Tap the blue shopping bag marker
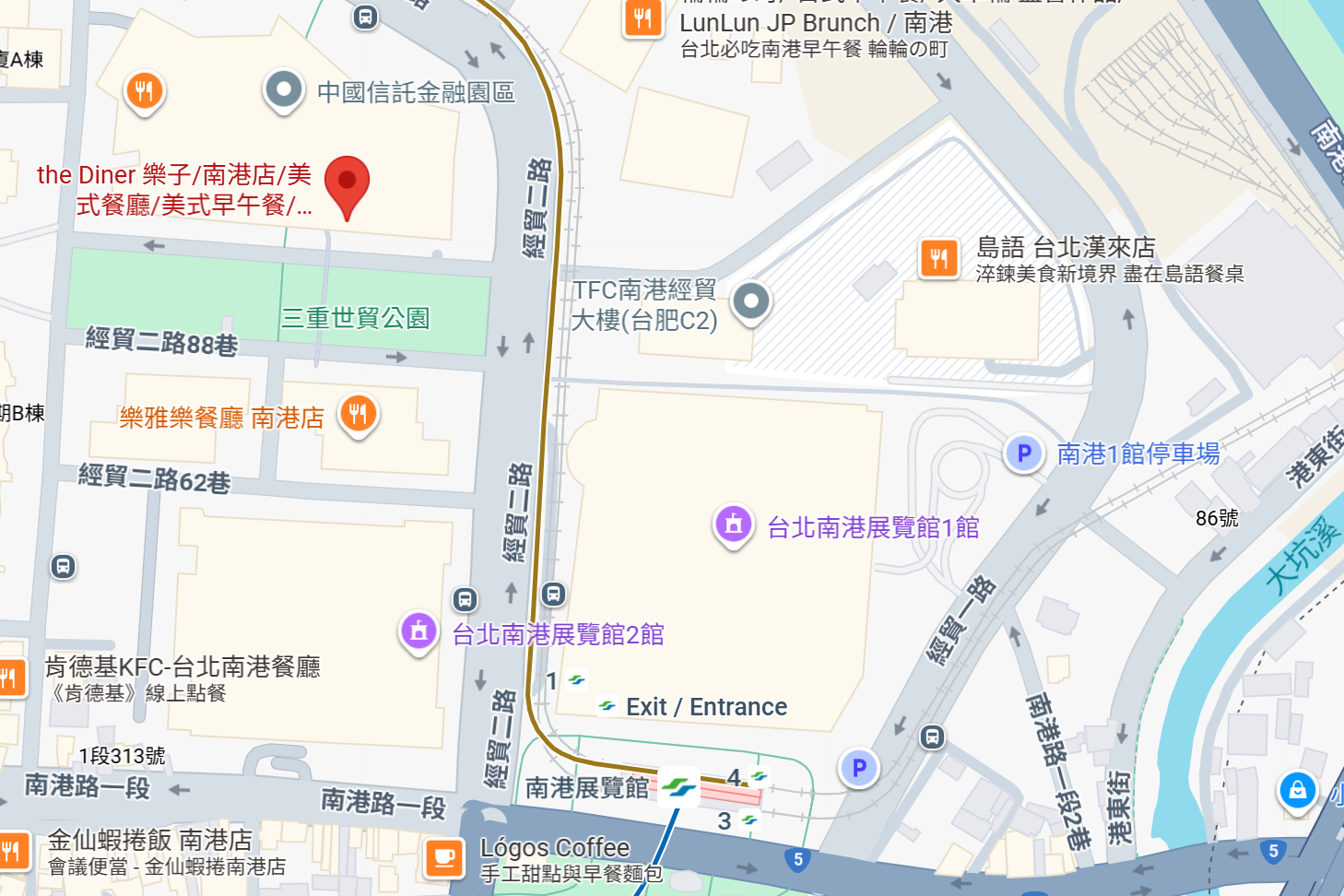 click(x=1297, y=790)
